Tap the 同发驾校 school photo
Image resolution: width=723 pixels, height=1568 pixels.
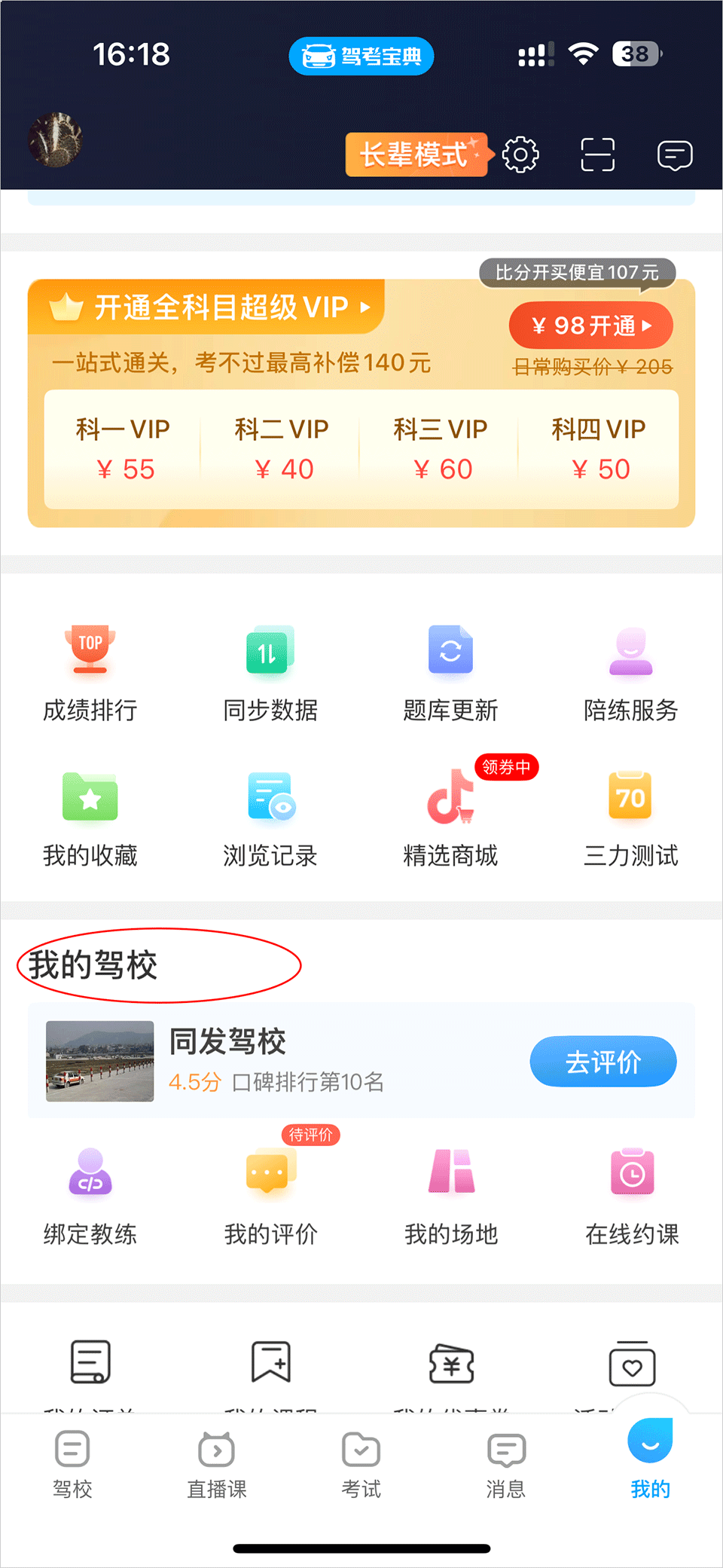(99, 1061)
